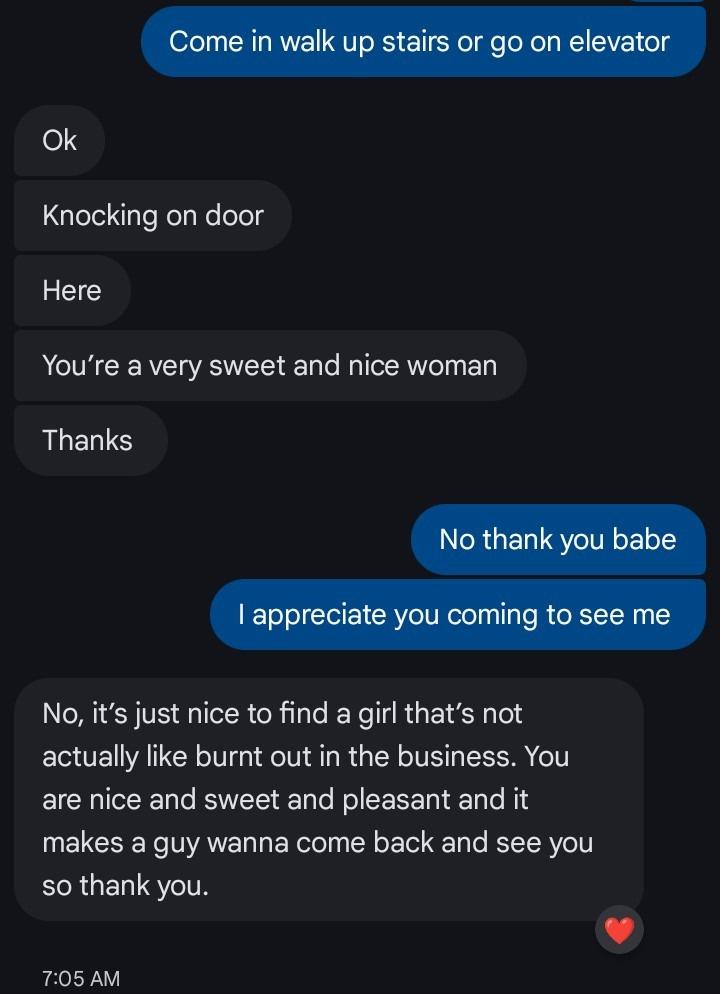This screenshot has width=720, height=994.
Task: Tap the long message about being burnt out
Action: click(329, 799)
